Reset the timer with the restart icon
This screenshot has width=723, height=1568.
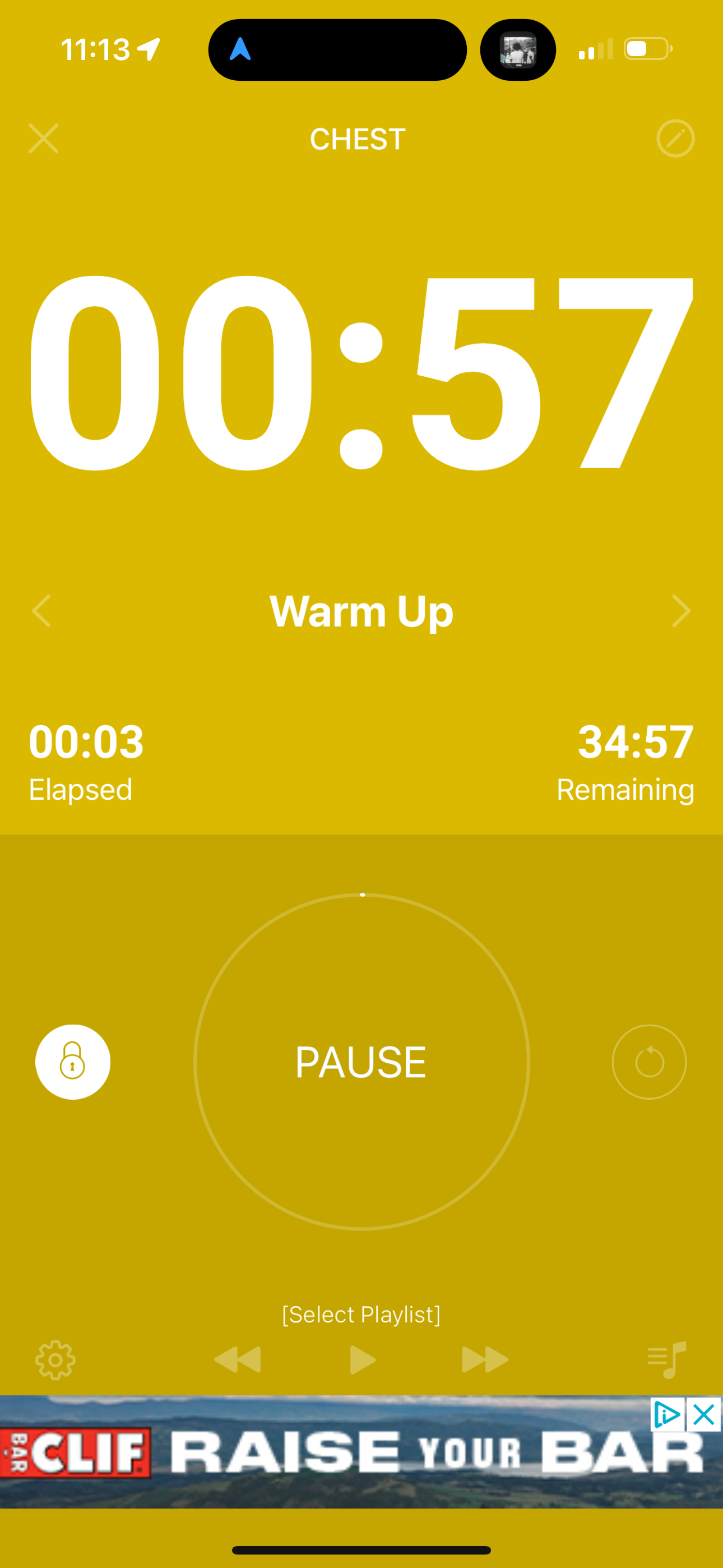pyautogui.click(x=649, y=1062)
